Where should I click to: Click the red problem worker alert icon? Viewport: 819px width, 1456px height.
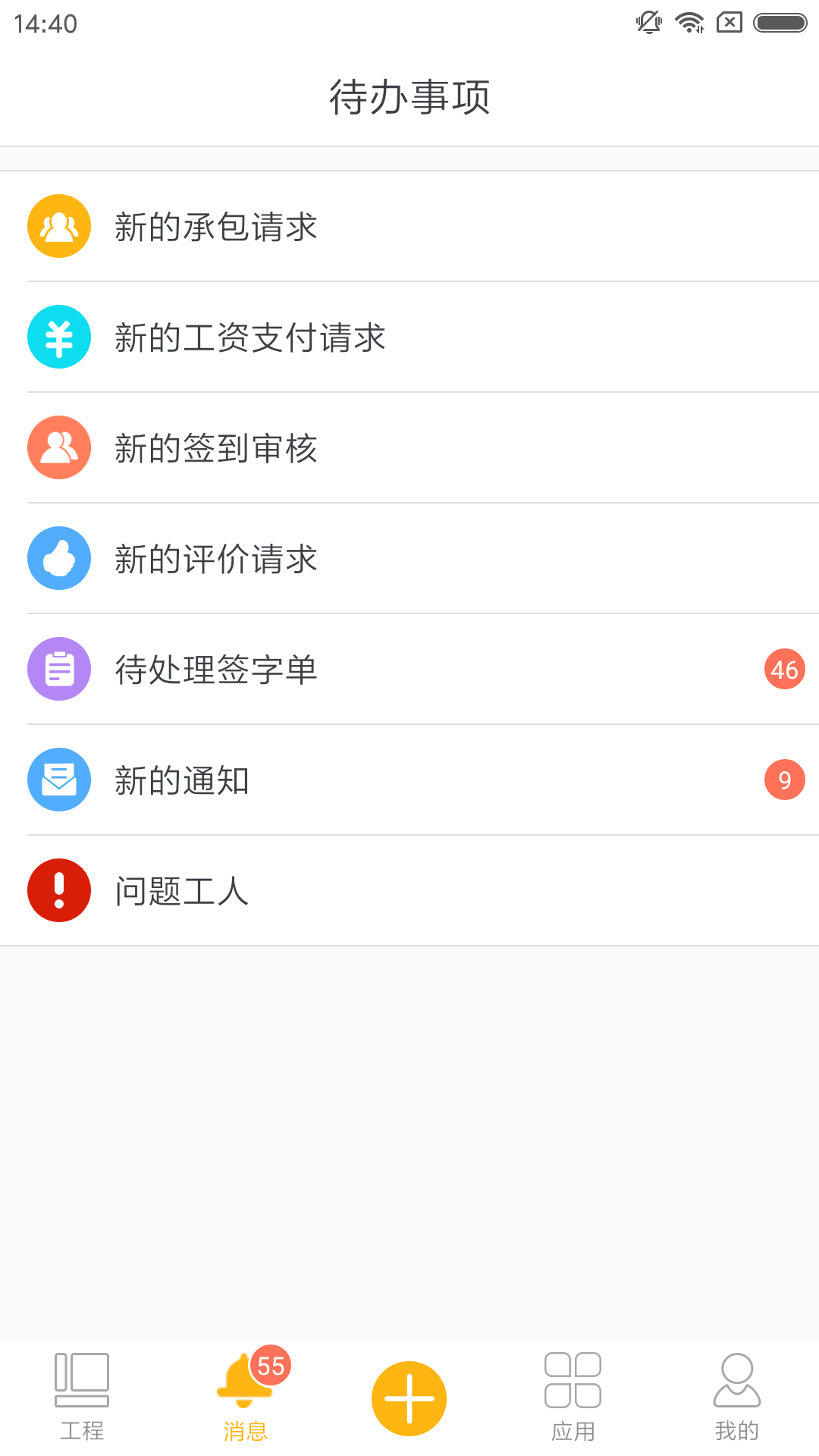(59, 890)
